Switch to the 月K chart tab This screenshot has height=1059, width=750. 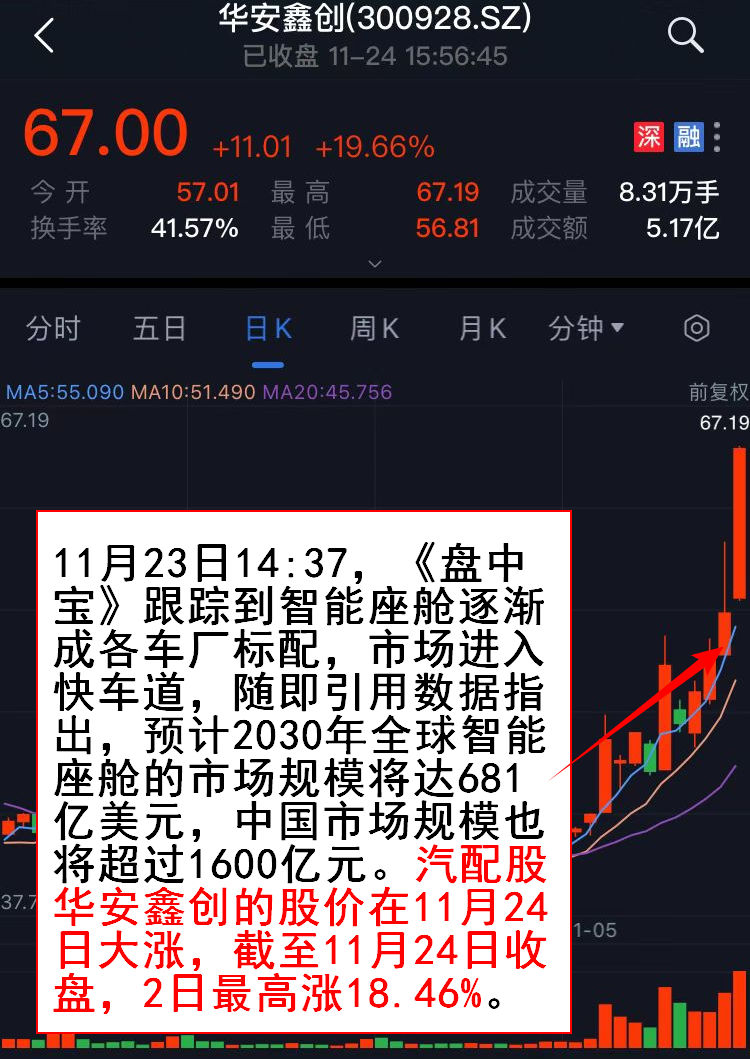(482, 328)
